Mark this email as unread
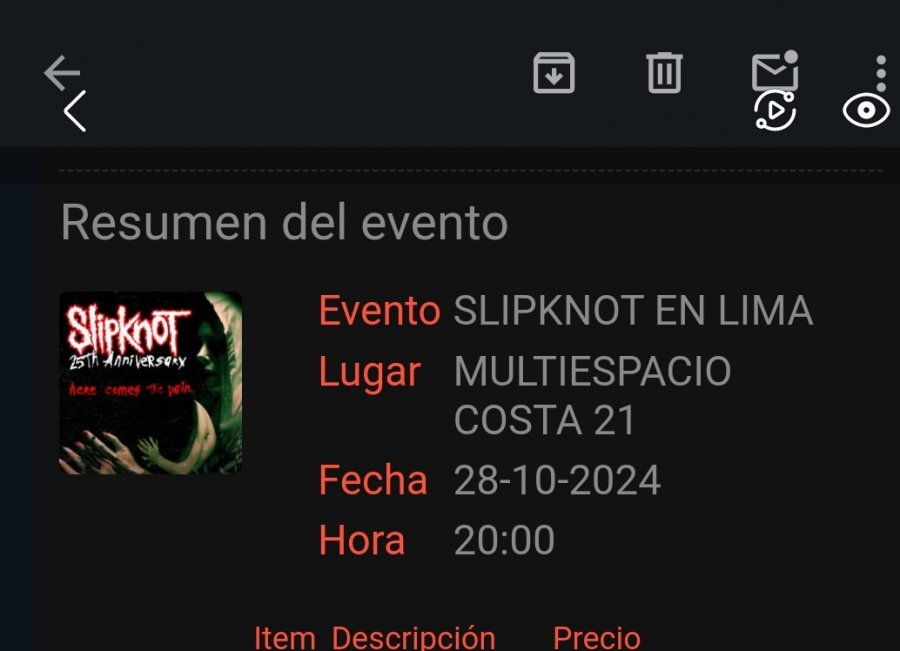 click(775, 71)
